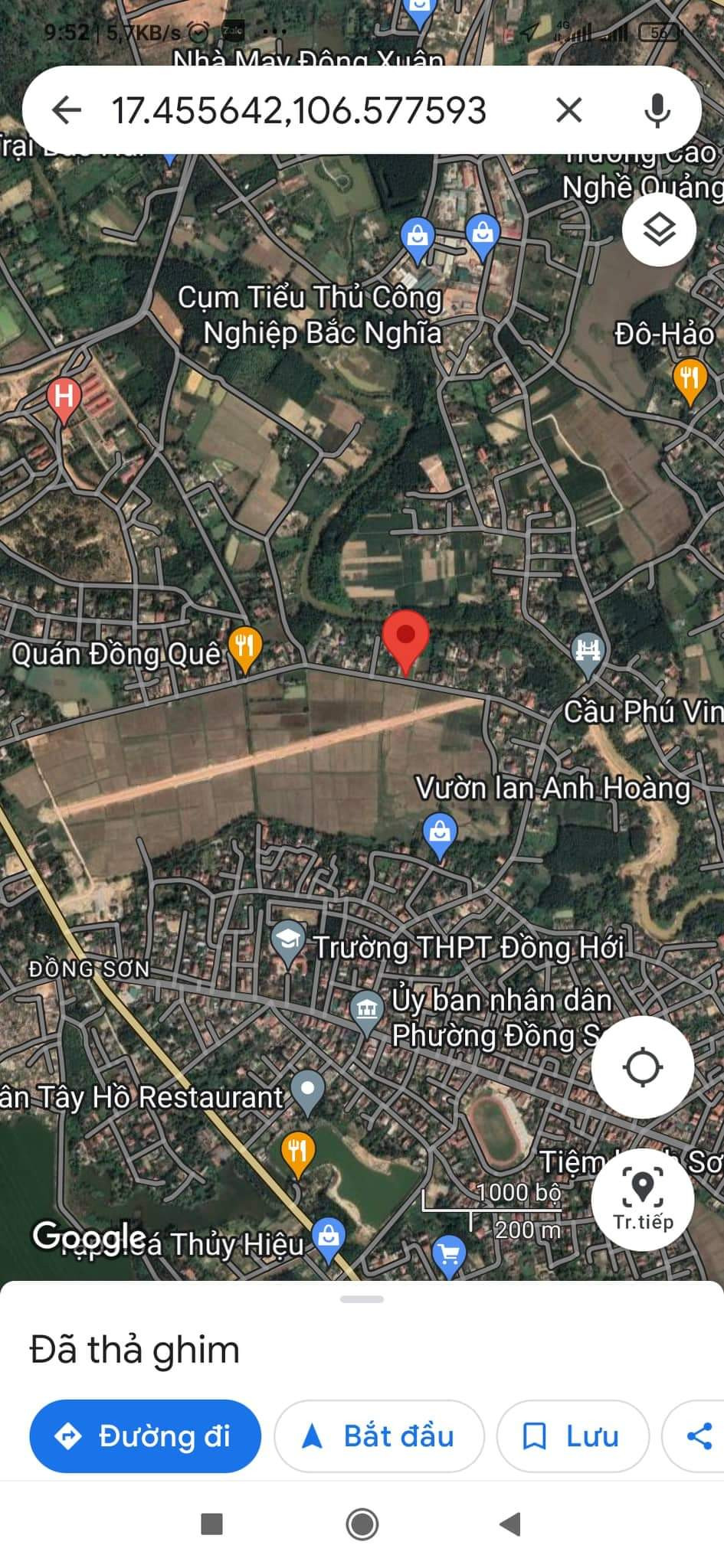Expand the Đã thả ghim sheet handle

[362, 1299]
